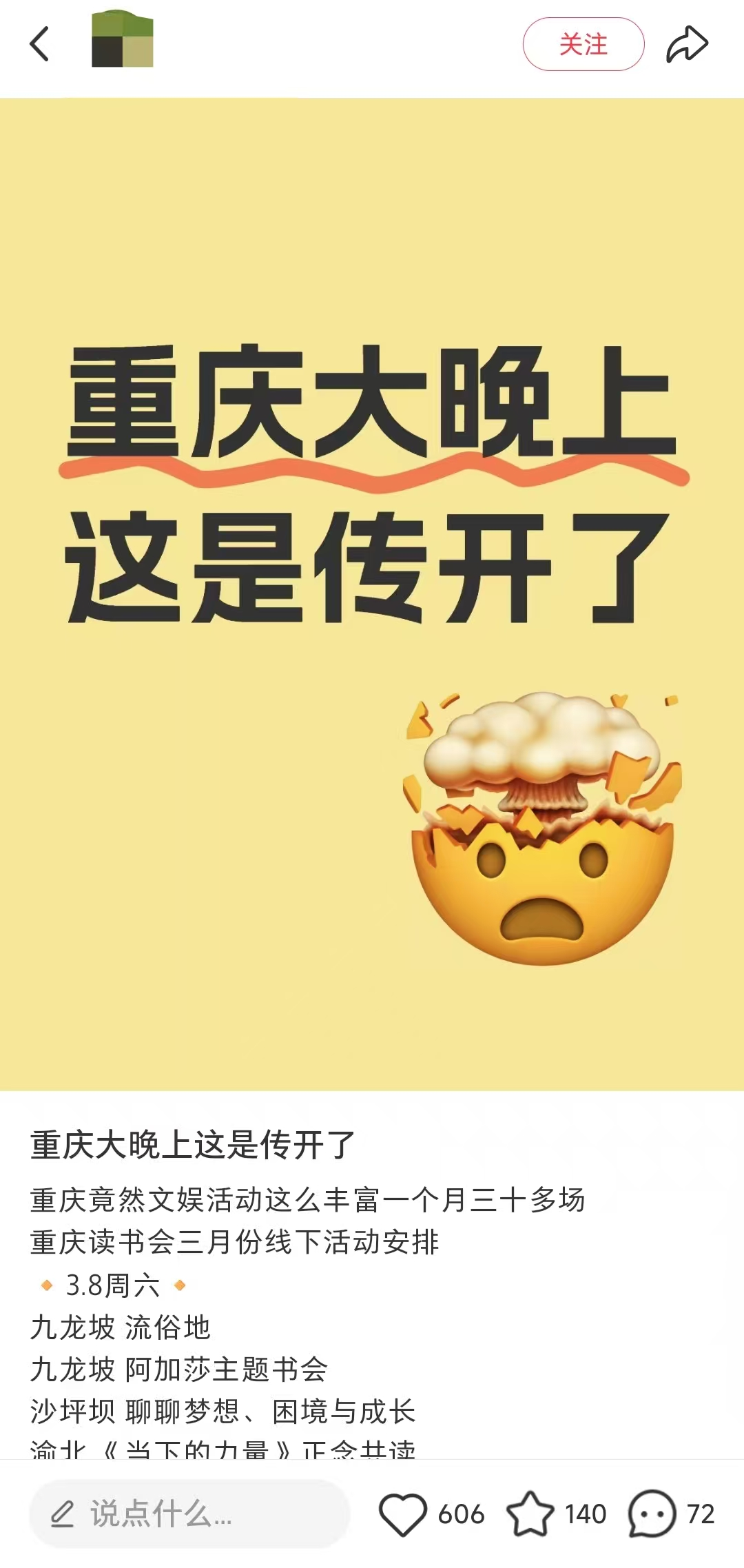Open the author's profile avatar
The image size is (744, 1568).
pyautogui.click(x=123, y=39)
